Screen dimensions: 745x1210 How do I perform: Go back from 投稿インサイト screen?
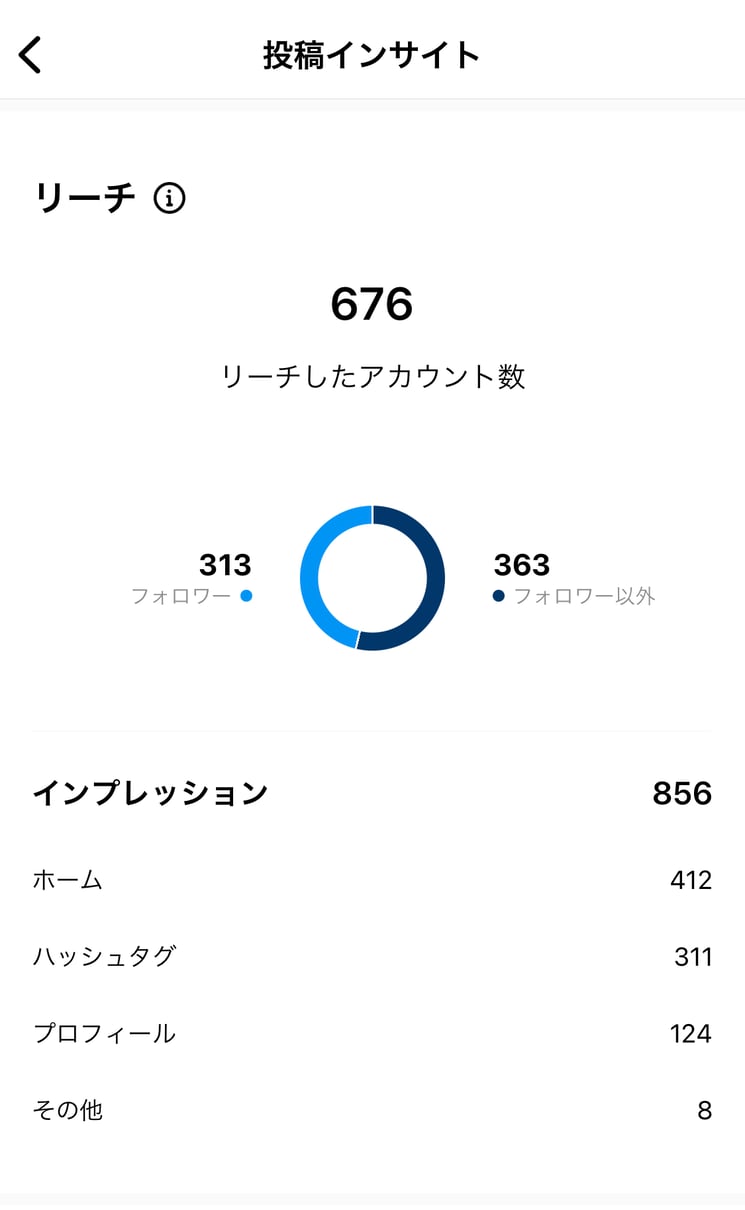(31, 55)
